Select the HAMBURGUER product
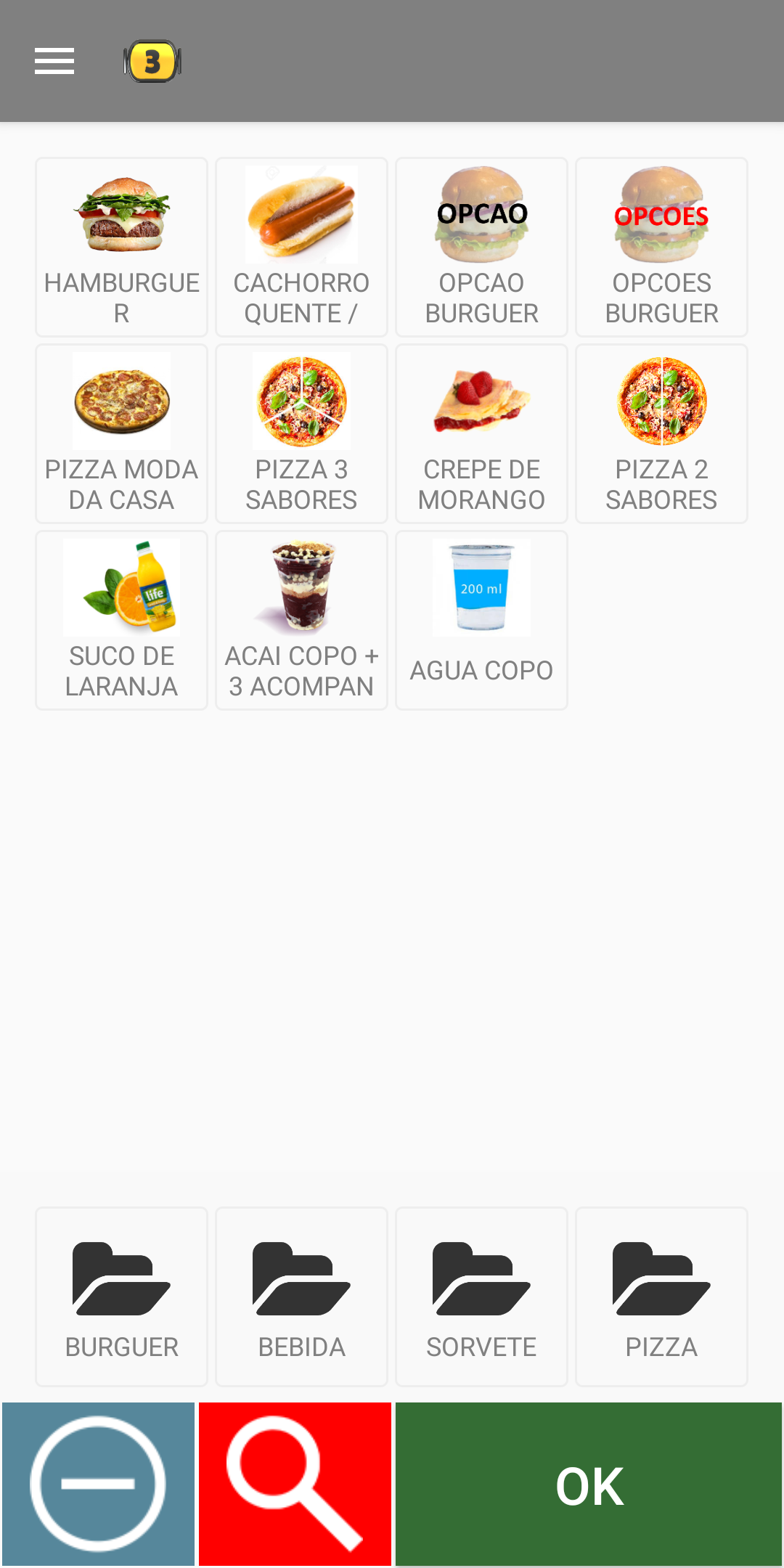Image resolution: width=784 pixels, height=1568 pixels. (x=121, y=247)
